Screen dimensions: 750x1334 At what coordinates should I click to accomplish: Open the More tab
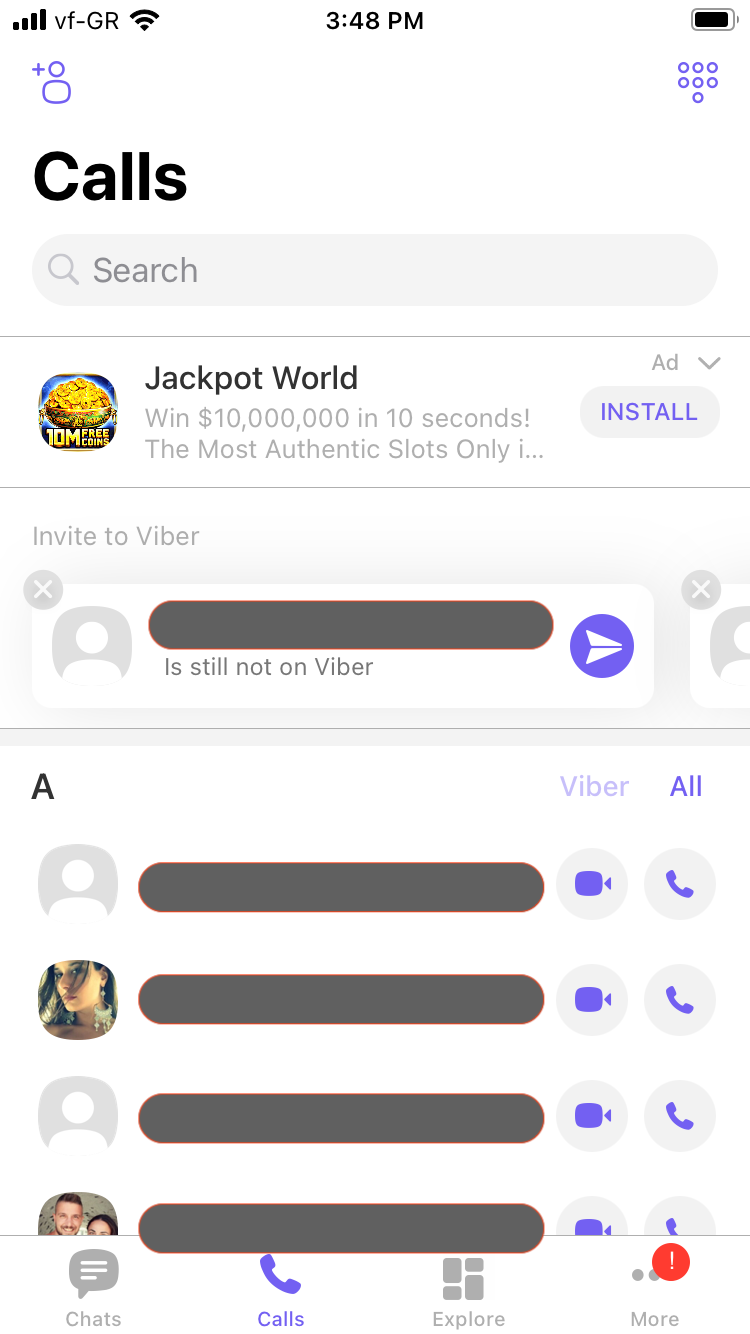pos(655,1290)
